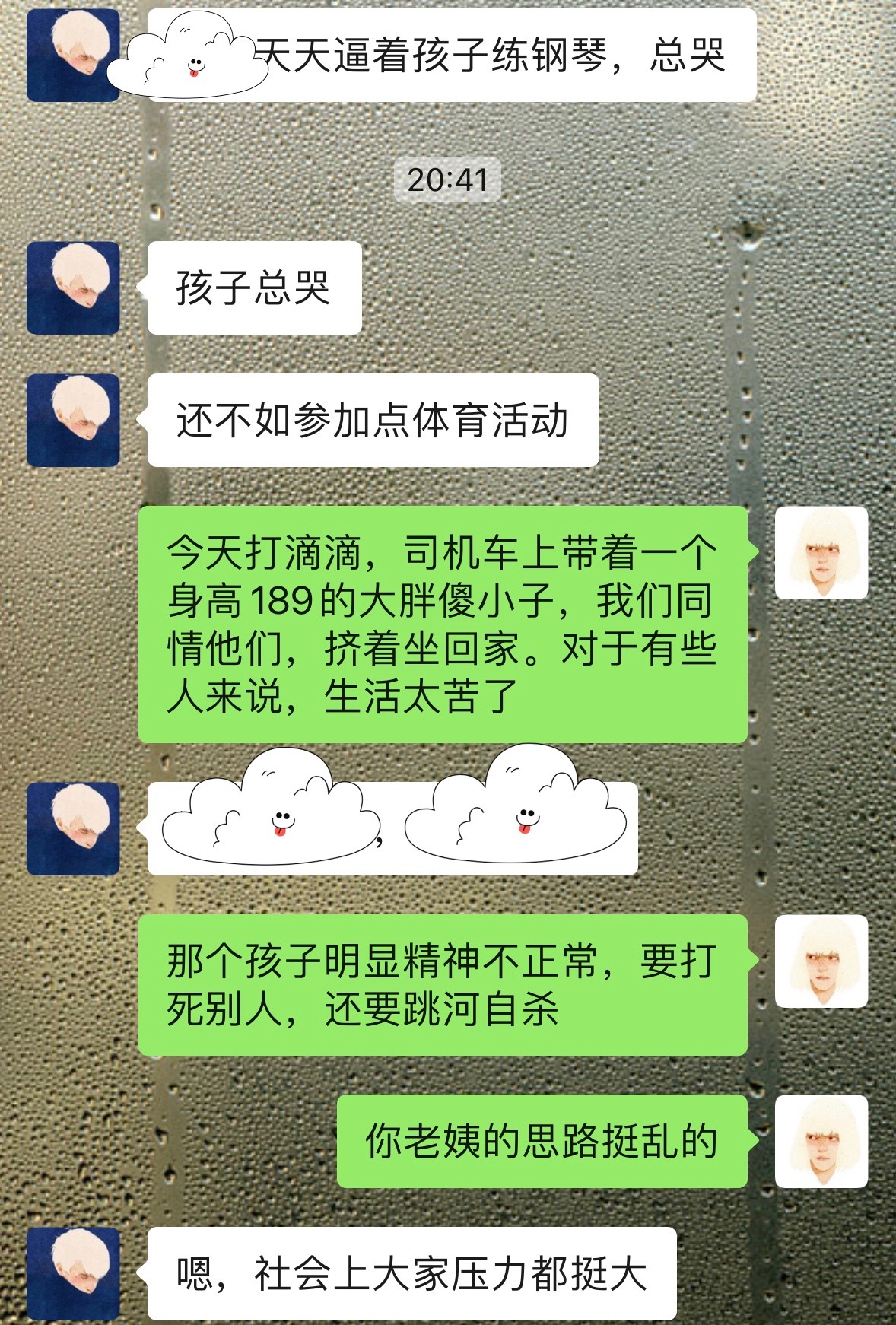Open own avatar beside '今天打滴滴' message

tap(821, 553)
